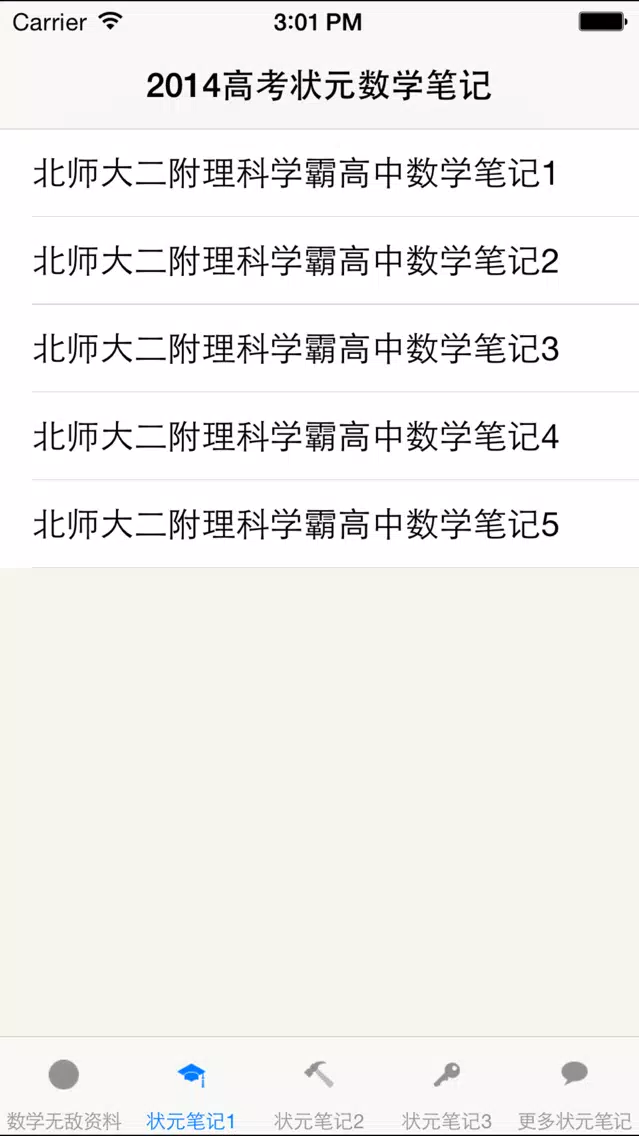Open 北师大二附理科学霸高中数学笔记2
This screenshot has width=639, height=1136.
pyautogui.click(x=320, y=261)
